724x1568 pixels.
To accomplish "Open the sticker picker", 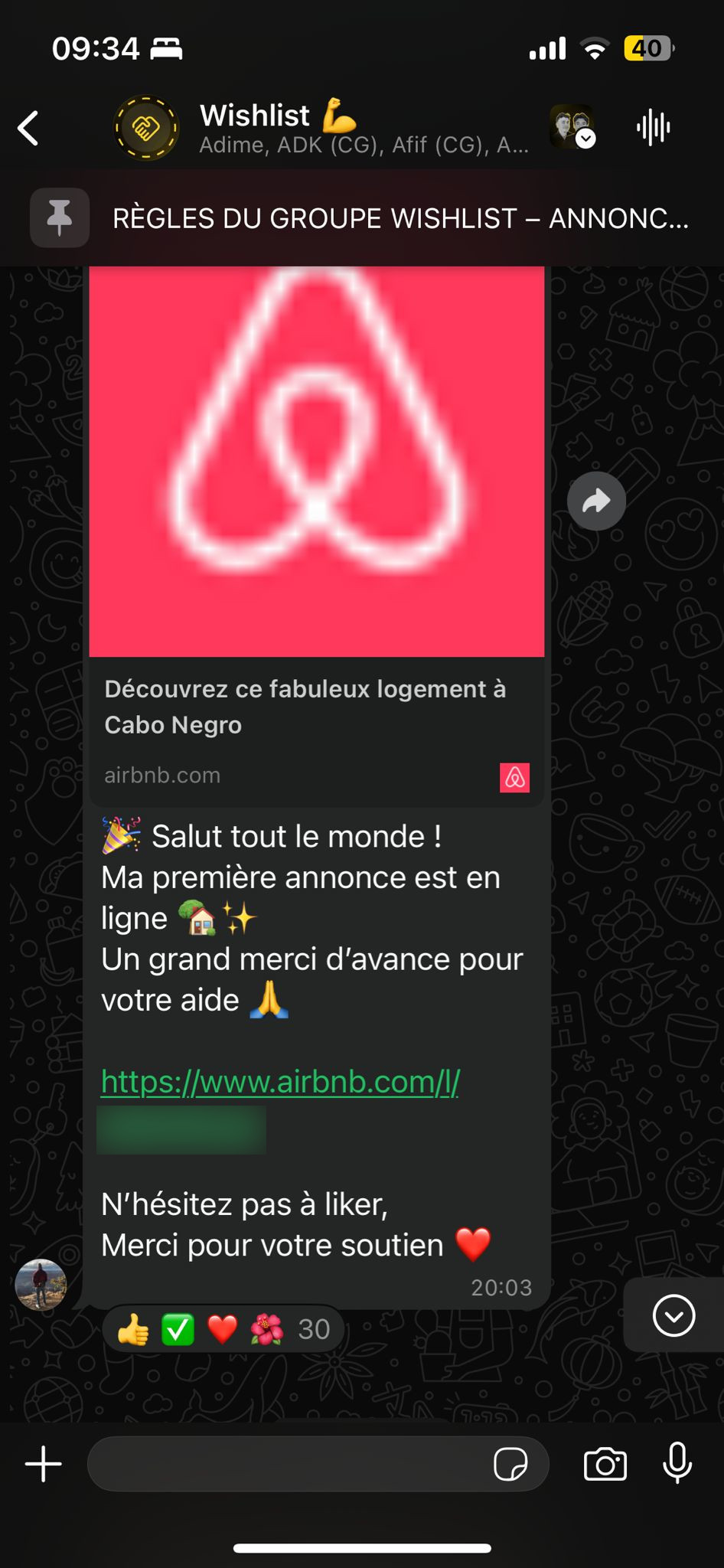I will click(x=510, y=1464).
